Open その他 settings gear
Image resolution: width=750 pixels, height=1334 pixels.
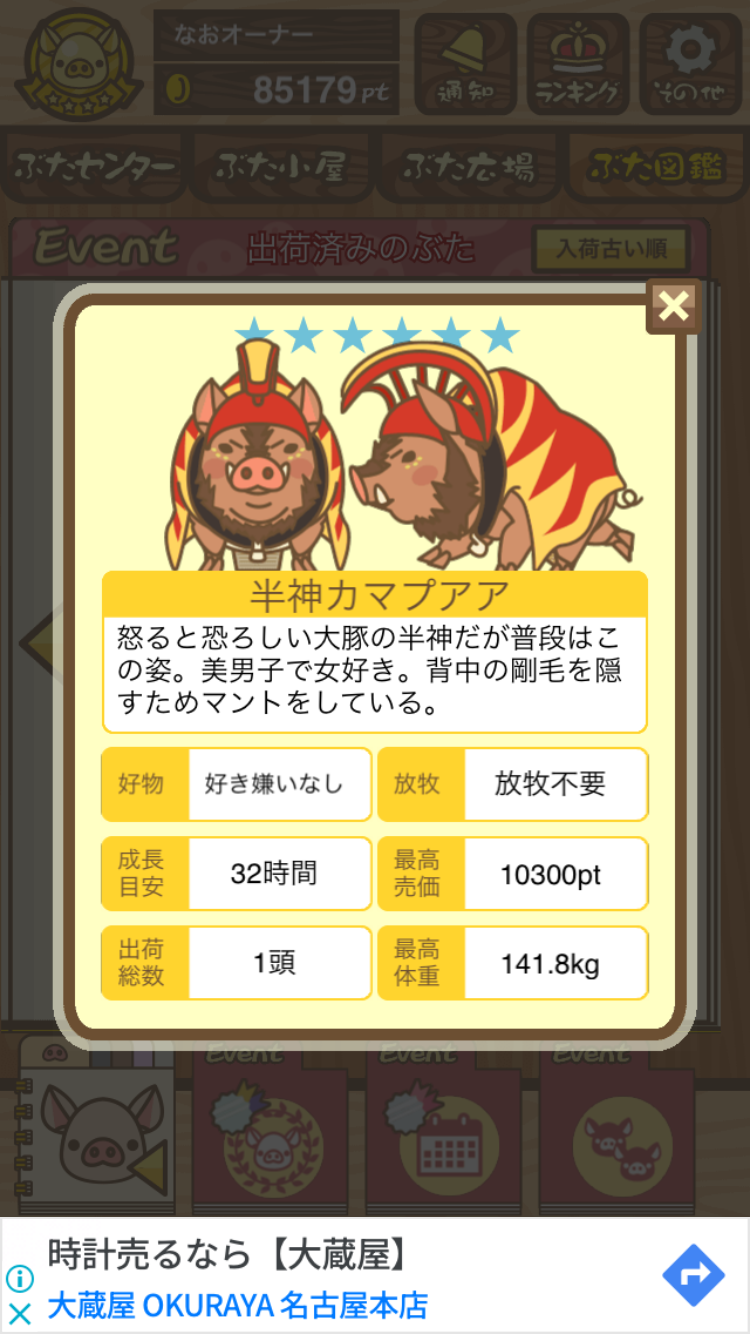pos(691,64)
